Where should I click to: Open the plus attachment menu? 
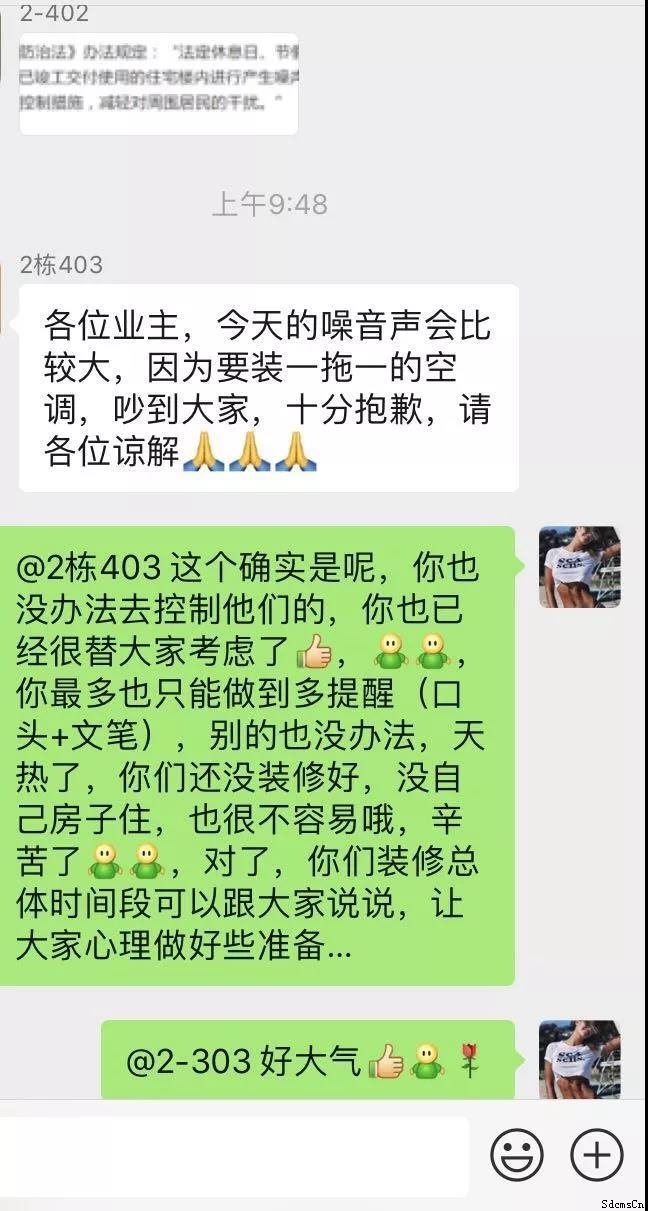click(597, 1155)
